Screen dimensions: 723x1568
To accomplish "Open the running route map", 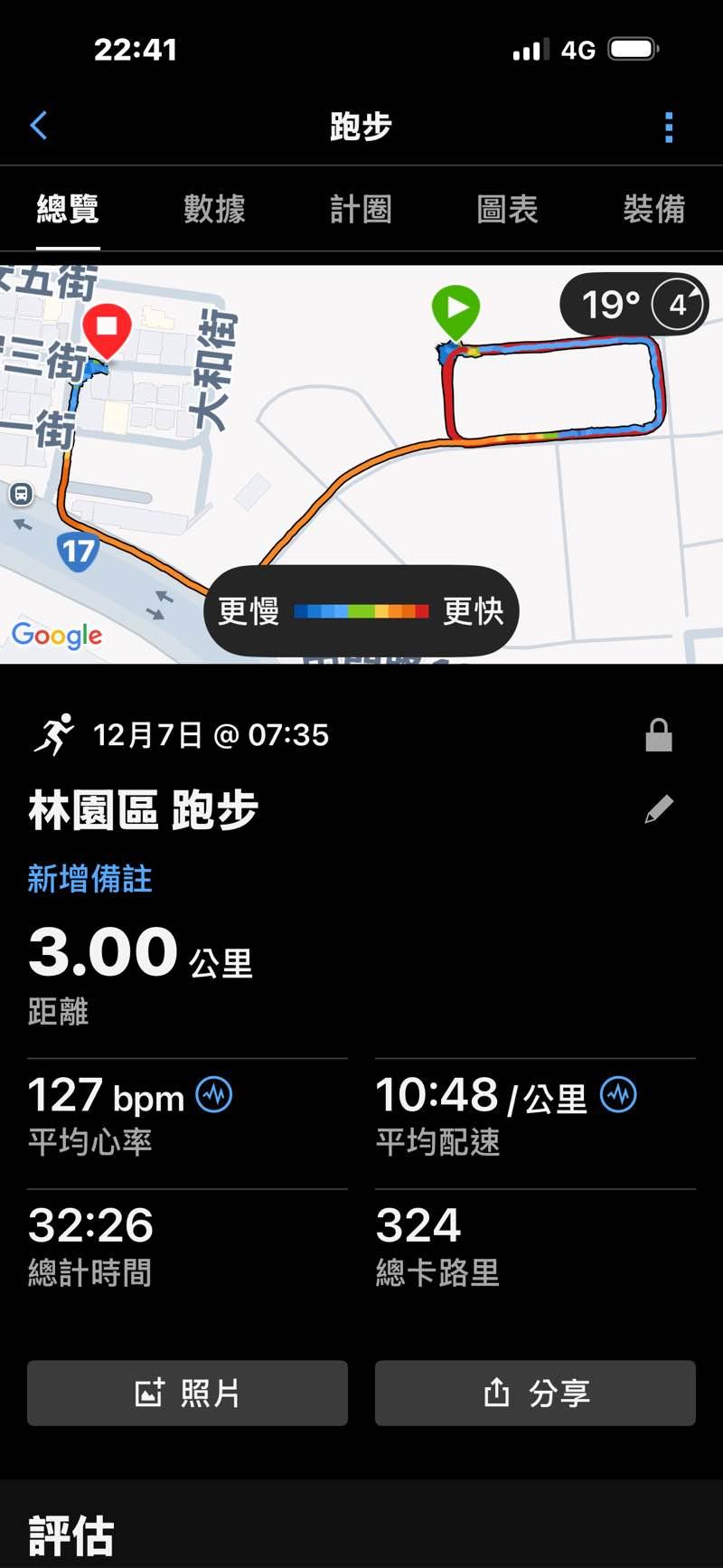I will 361,452.
